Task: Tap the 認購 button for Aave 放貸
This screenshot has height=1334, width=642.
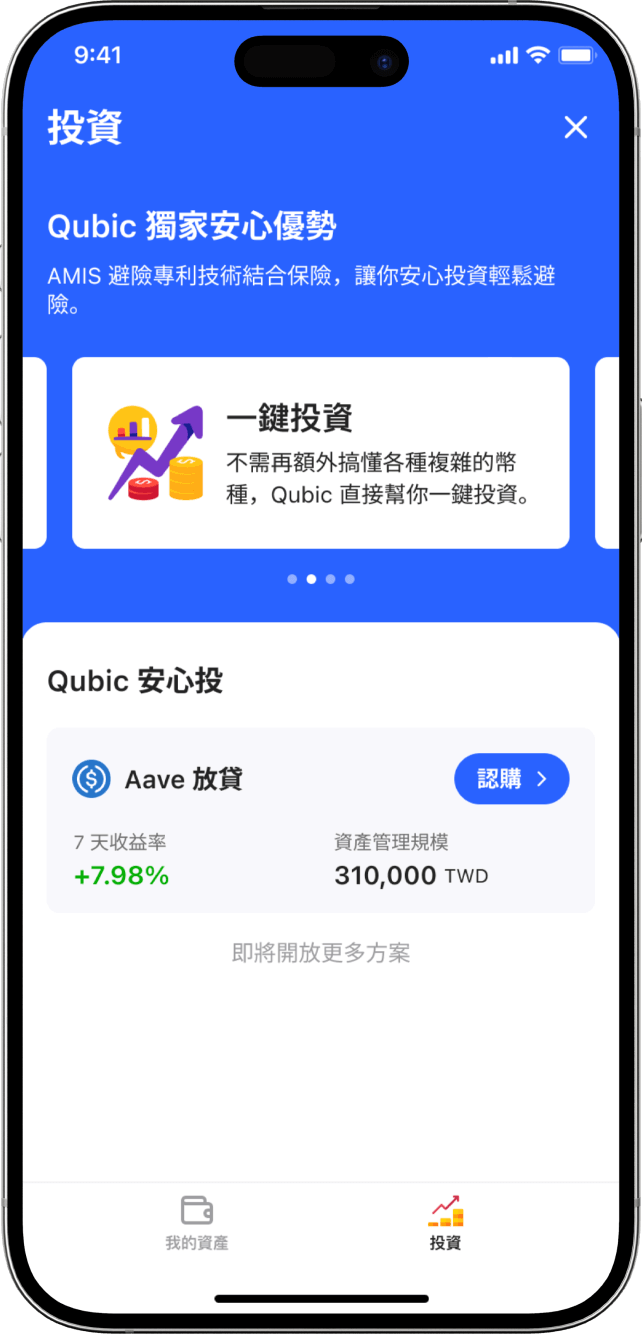Action: coord(512,779)
